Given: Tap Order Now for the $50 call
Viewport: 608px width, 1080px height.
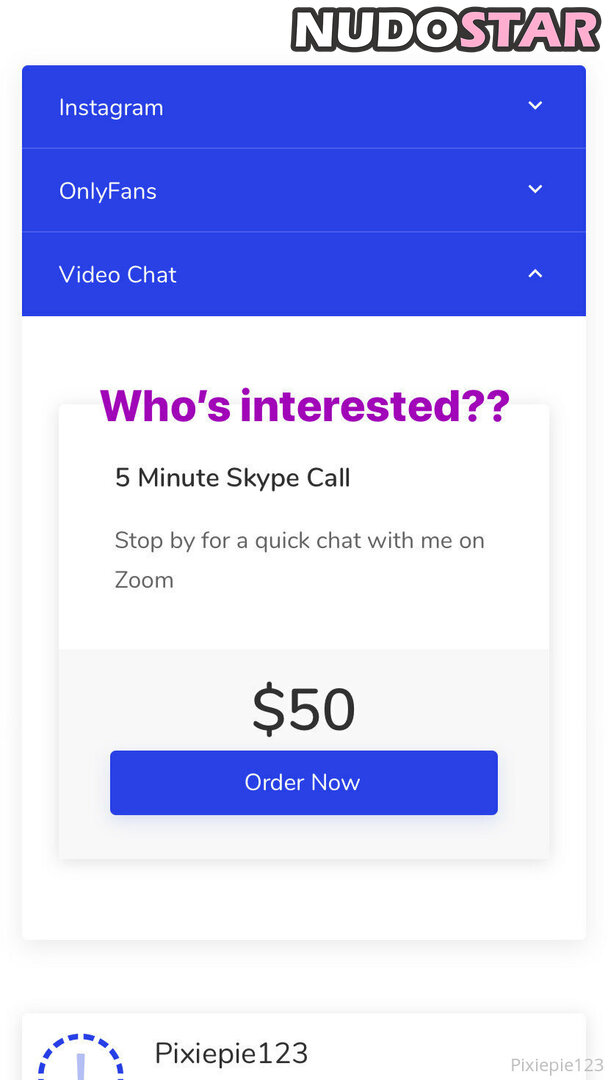Looking at the screenshot, I should (303, 783).
